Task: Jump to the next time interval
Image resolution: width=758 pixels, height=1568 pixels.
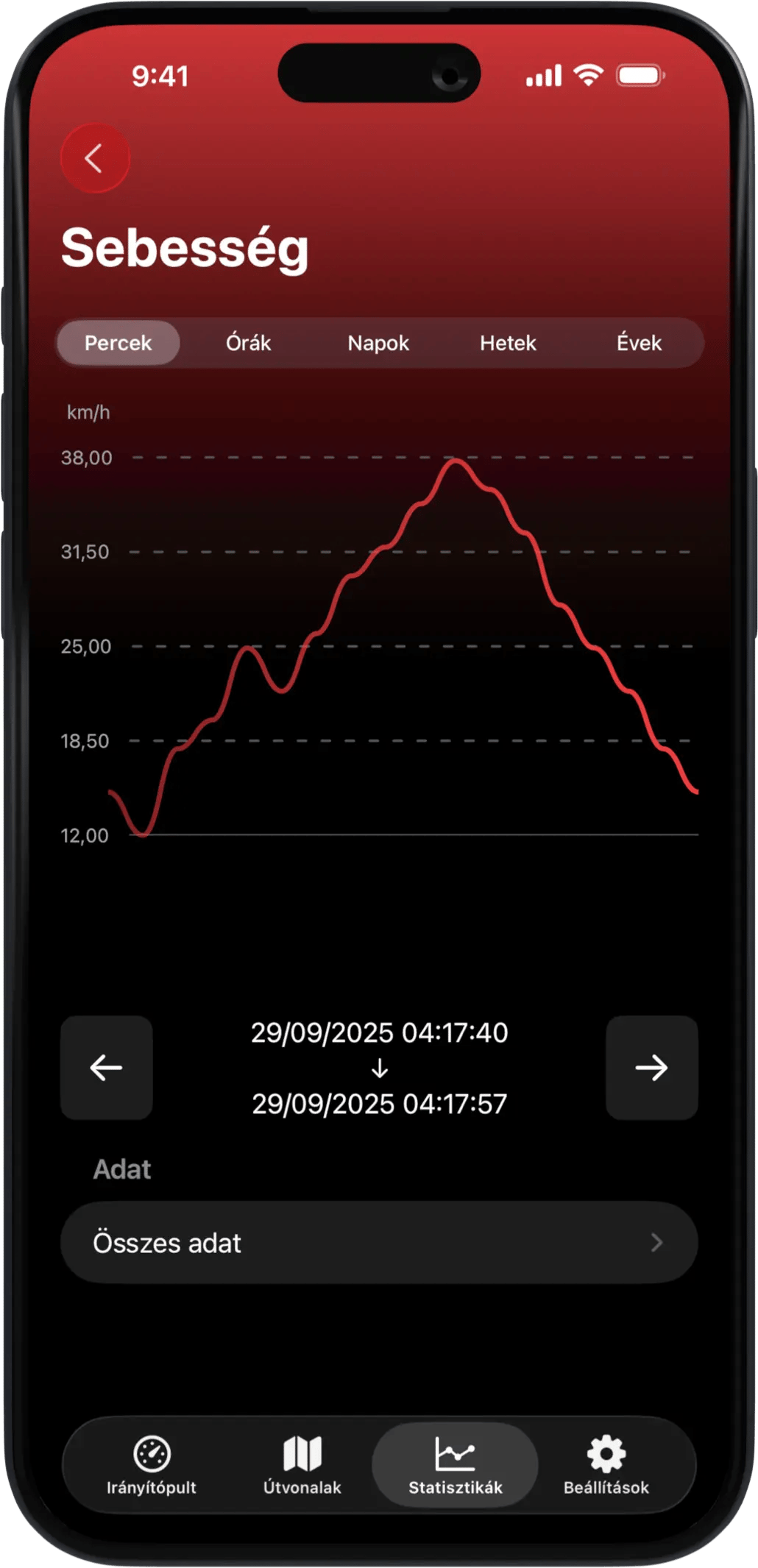Action: 651,1068
